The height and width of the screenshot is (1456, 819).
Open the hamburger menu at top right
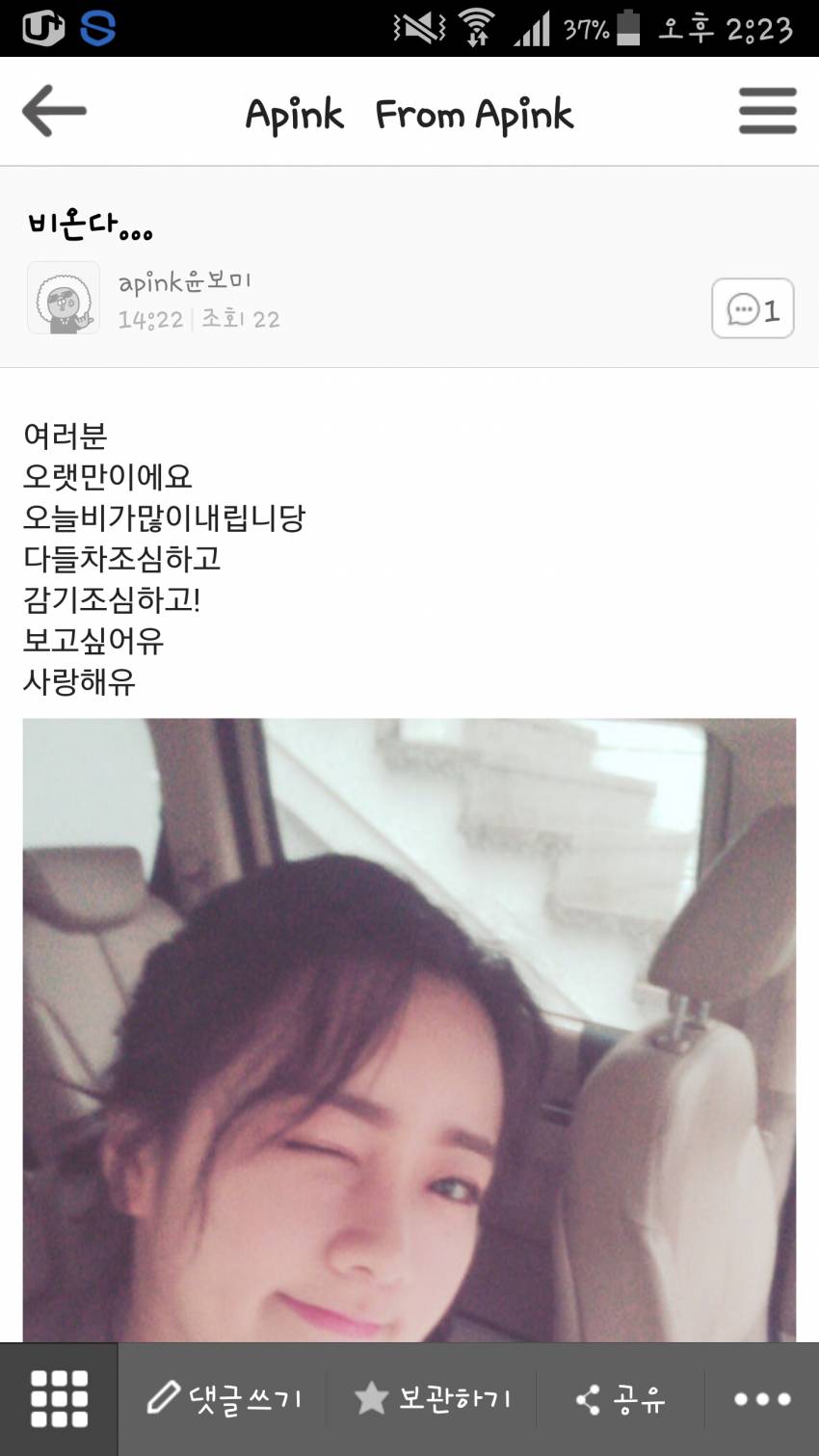coord(767,111)
